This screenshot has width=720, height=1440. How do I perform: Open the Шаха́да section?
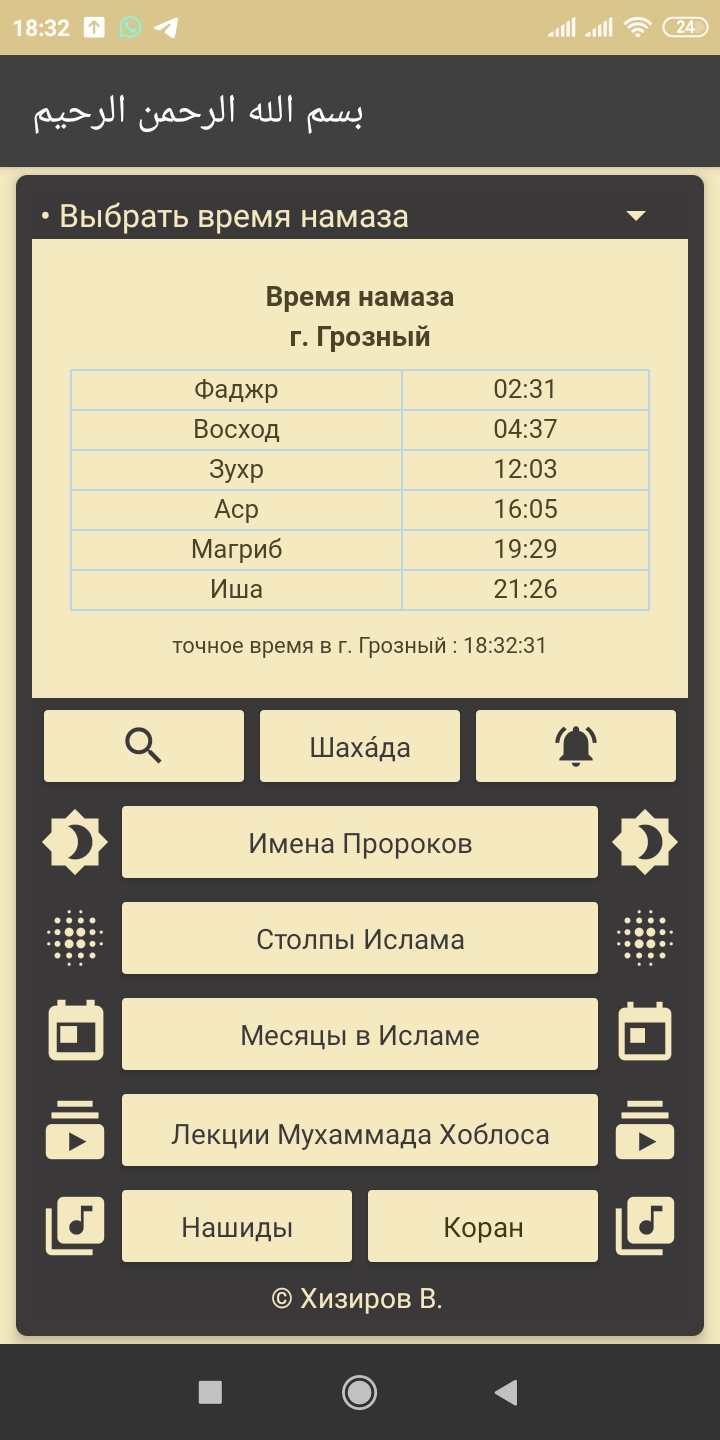pyautogui.click(x=360, y=746)
